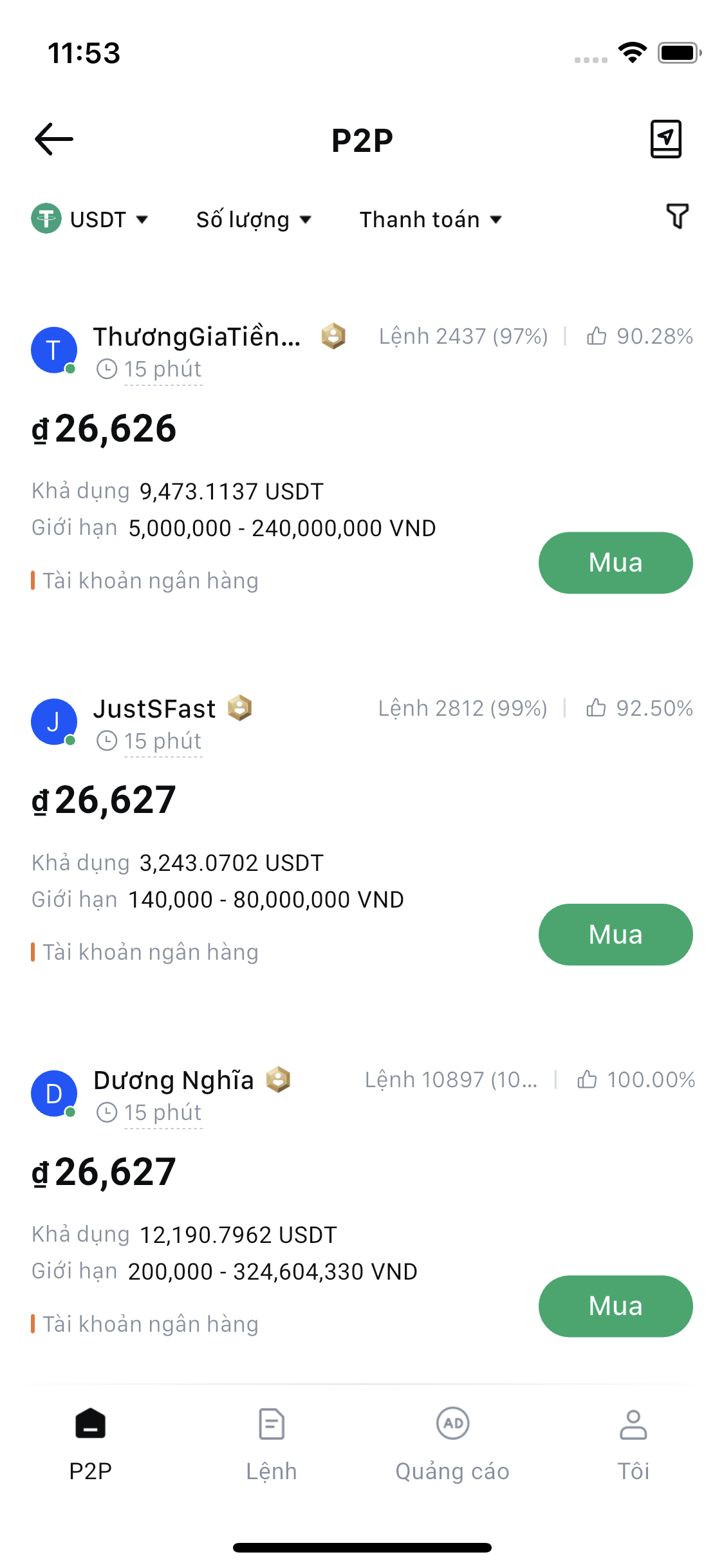The height and width of the screenshot is (1568, 724).
Task: Open the guide icon in the header
Action: point(665,139)
